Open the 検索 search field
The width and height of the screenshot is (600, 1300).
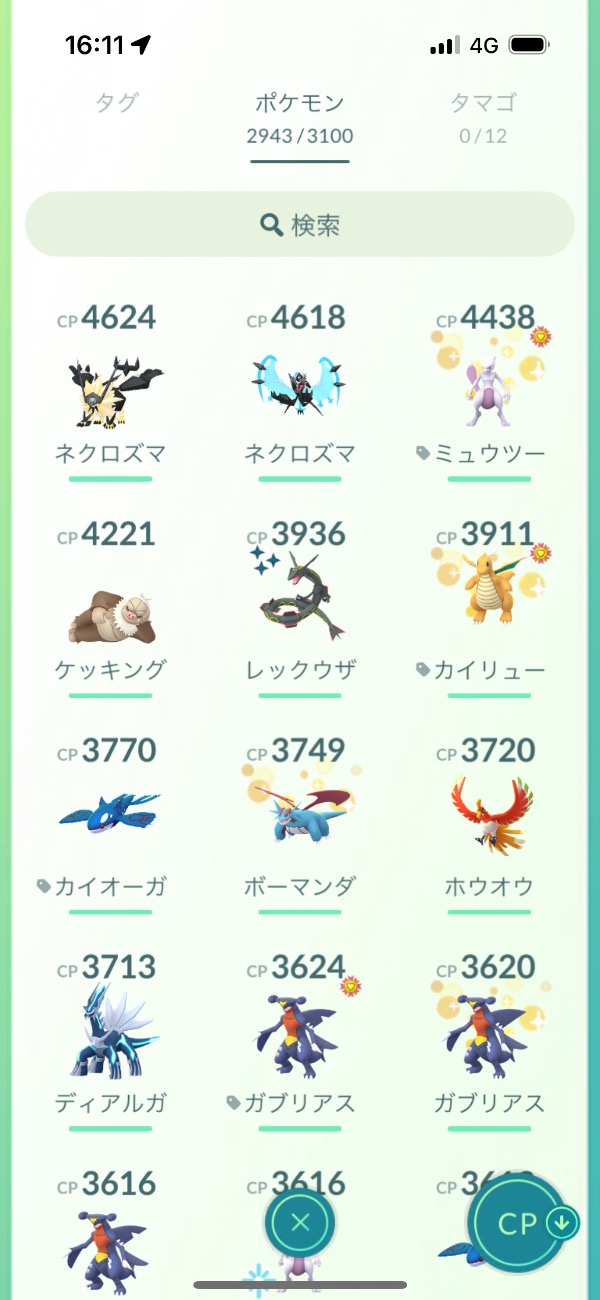(x=300, y=225)
